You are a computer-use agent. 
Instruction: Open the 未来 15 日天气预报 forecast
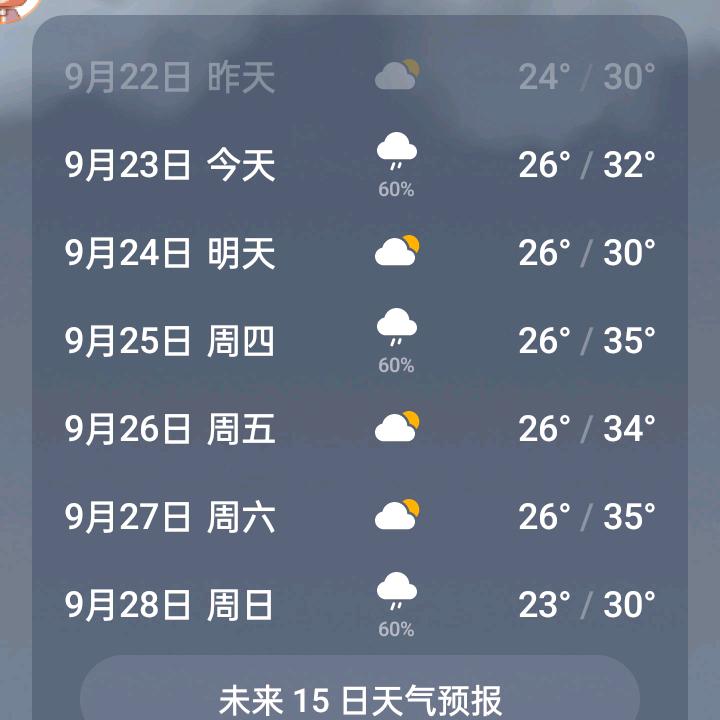pyautogui.click(x=360, y=698)
